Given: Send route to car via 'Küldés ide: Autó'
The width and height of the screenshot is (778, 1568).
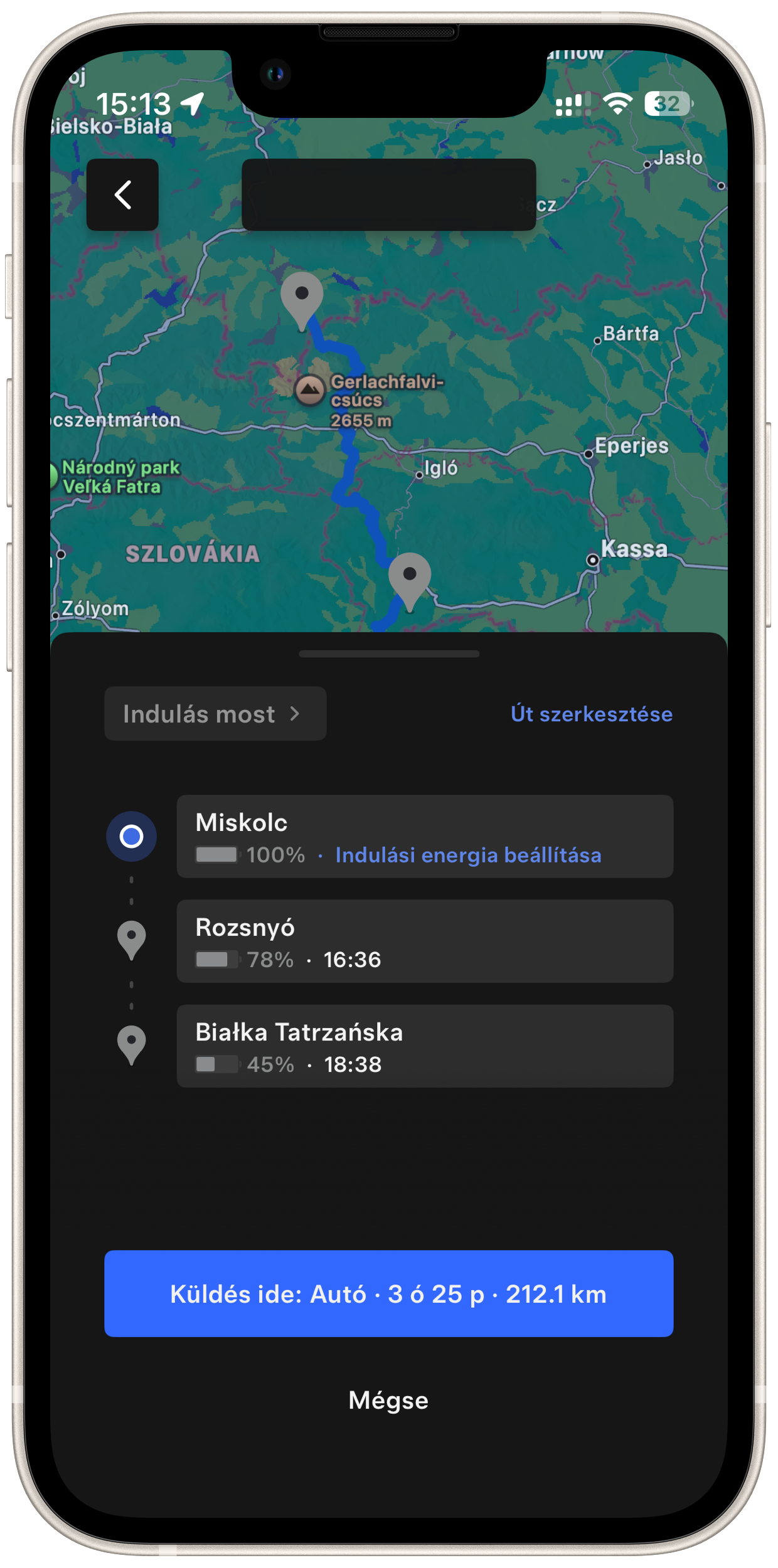Looking at the screenshot, I should 388,1294.
